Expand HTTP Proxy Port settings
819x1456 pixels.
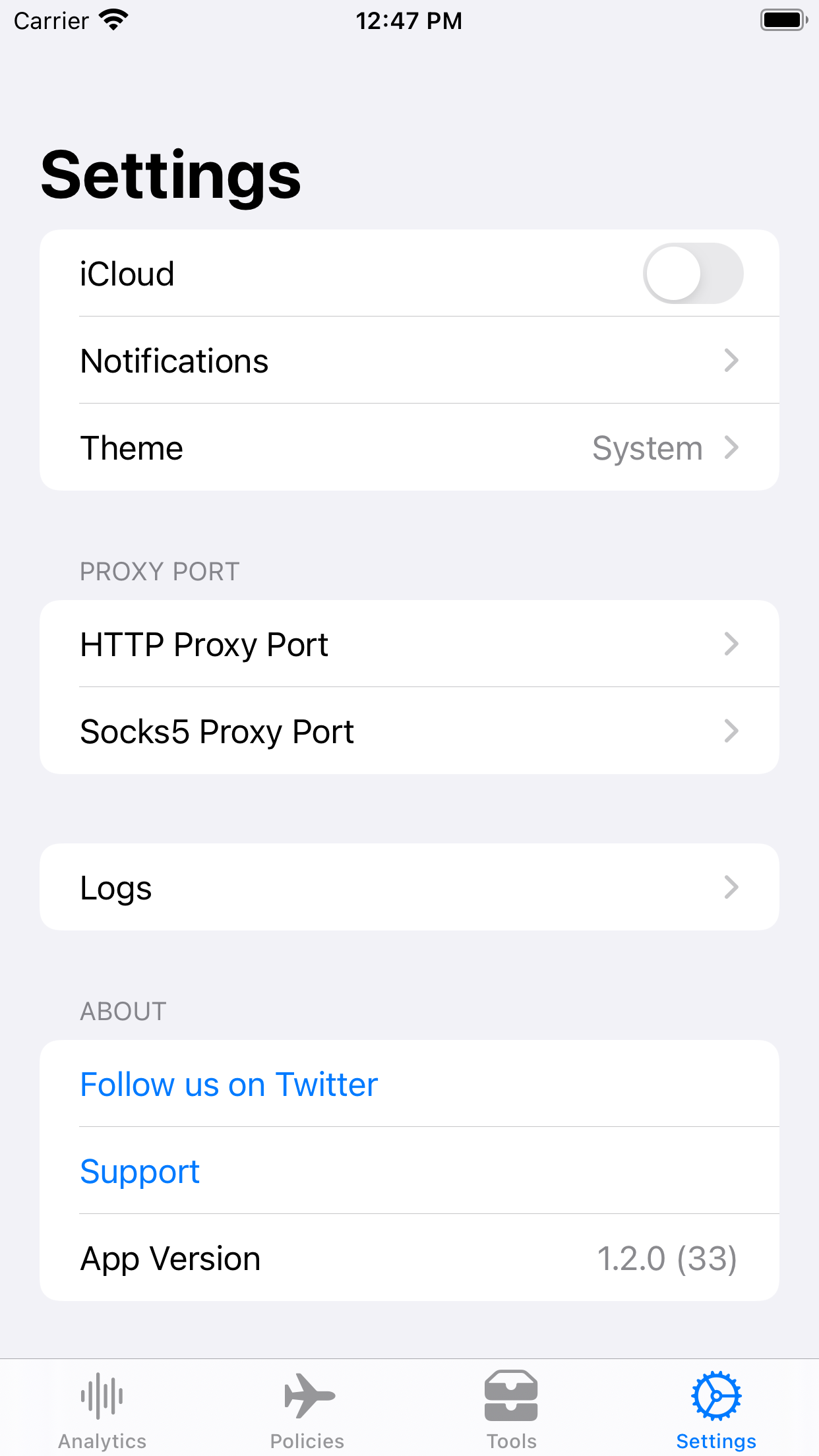point(731,644)
